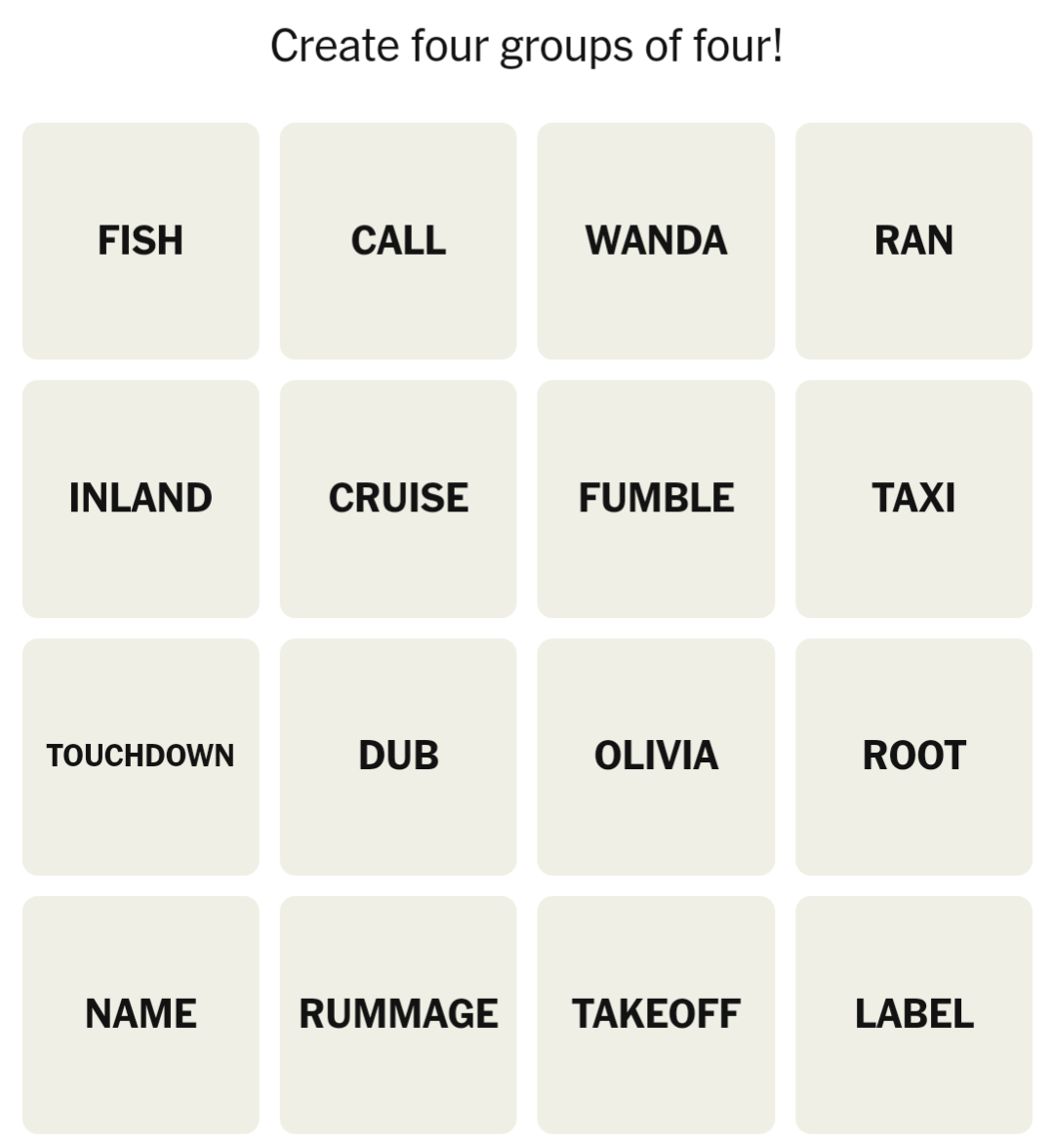Viewport: 1053px width, 1148px height.
Task: Choose the WANDA tile
Action: [656, 241]
